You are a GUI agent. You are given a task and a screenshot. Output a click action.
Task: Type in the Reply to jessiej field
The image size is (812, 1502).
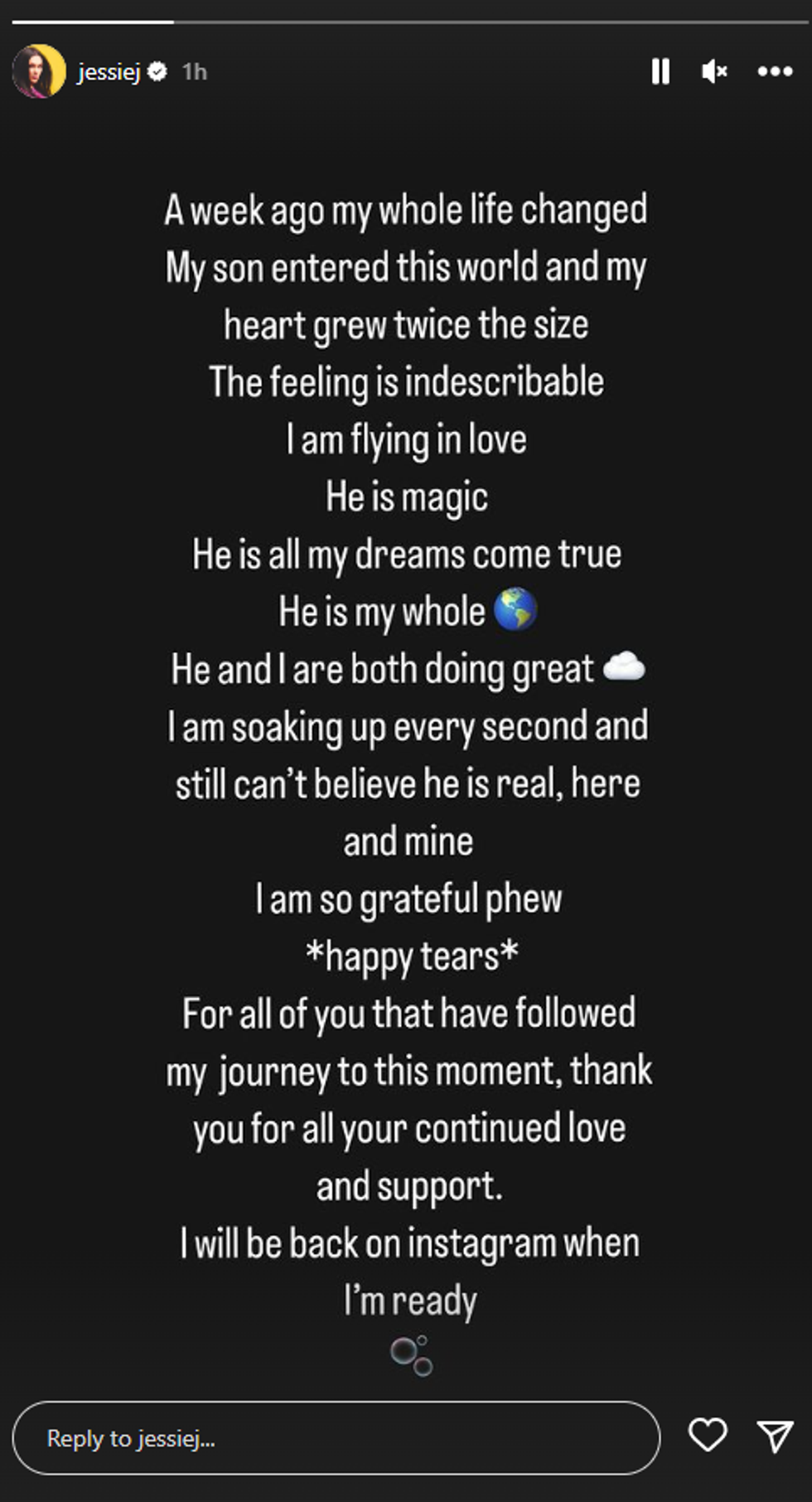coord(336,1438)
